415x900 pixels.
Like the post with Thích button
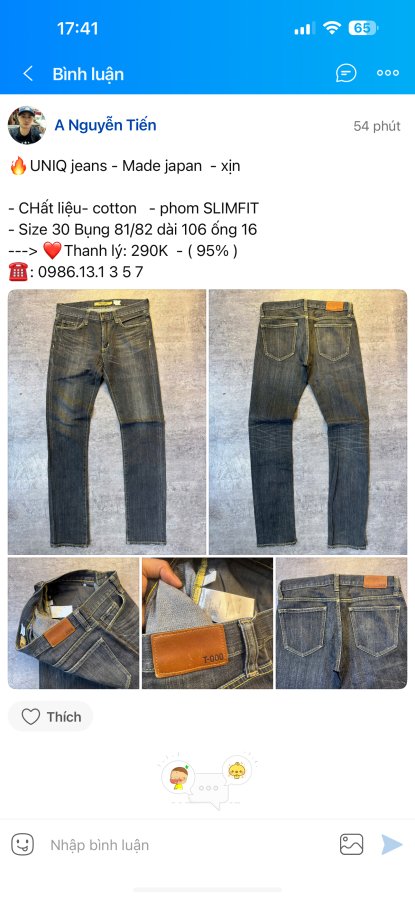(x=51, y=716)
